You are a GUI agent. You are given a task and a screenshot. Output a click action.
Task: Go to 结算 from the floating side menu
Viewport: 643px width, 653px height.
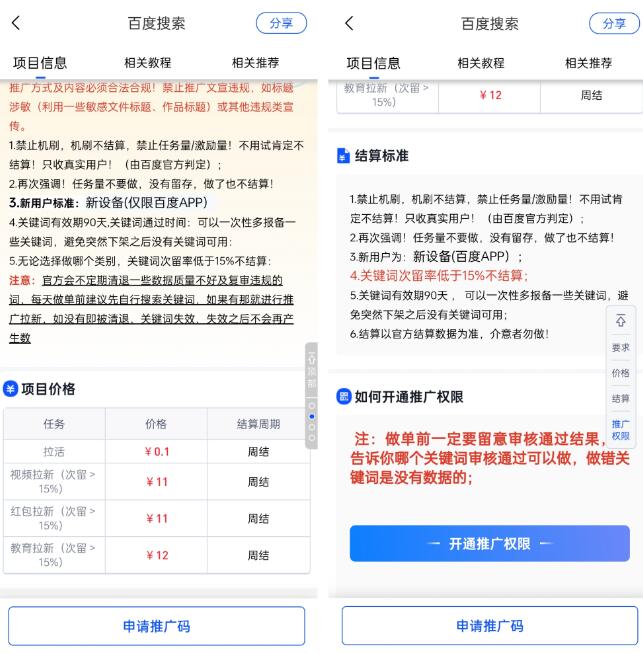[x=620, y=399]
